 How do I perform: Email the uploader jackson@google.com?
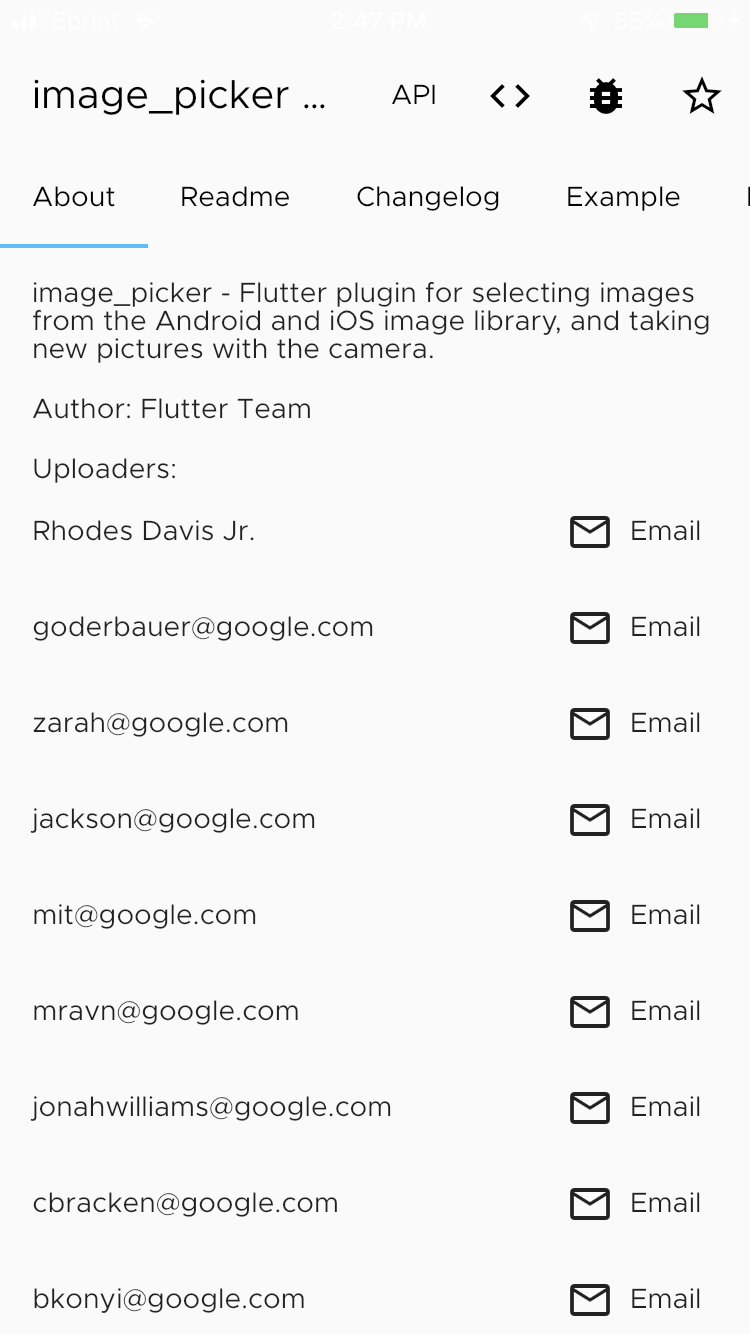pyautogui.click(x=636, y=819)
